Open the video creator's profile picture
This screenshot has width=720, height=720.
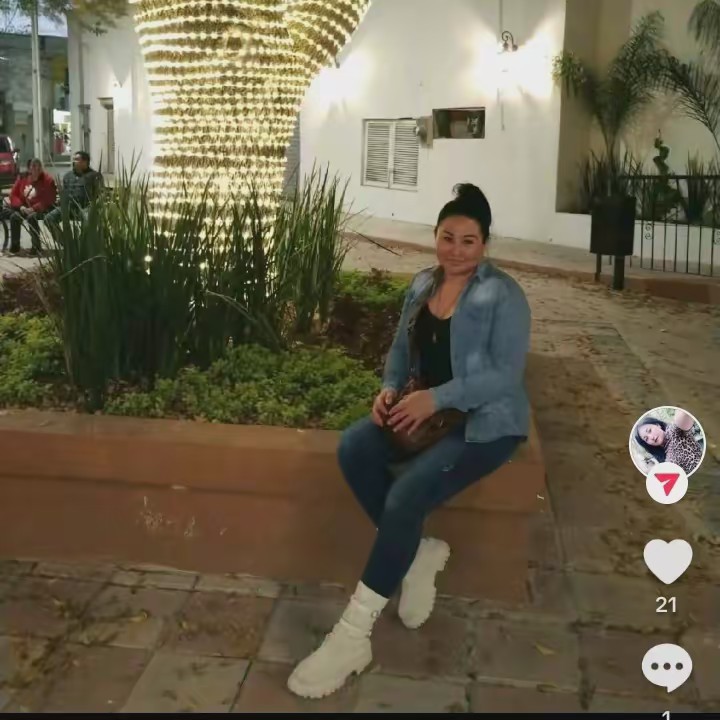click(x=667, y=440)
